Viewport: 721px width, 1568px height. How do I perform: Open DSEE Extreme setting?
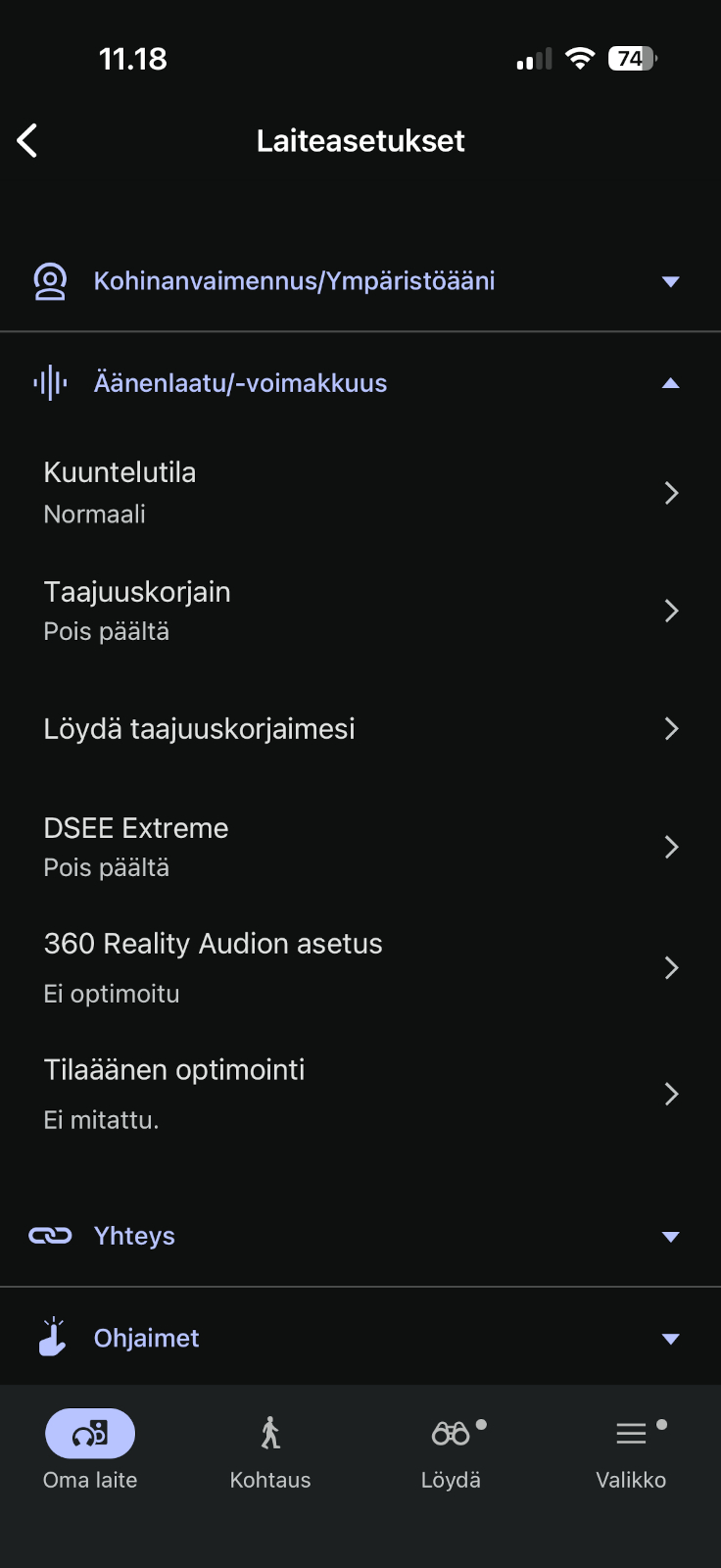360,847
